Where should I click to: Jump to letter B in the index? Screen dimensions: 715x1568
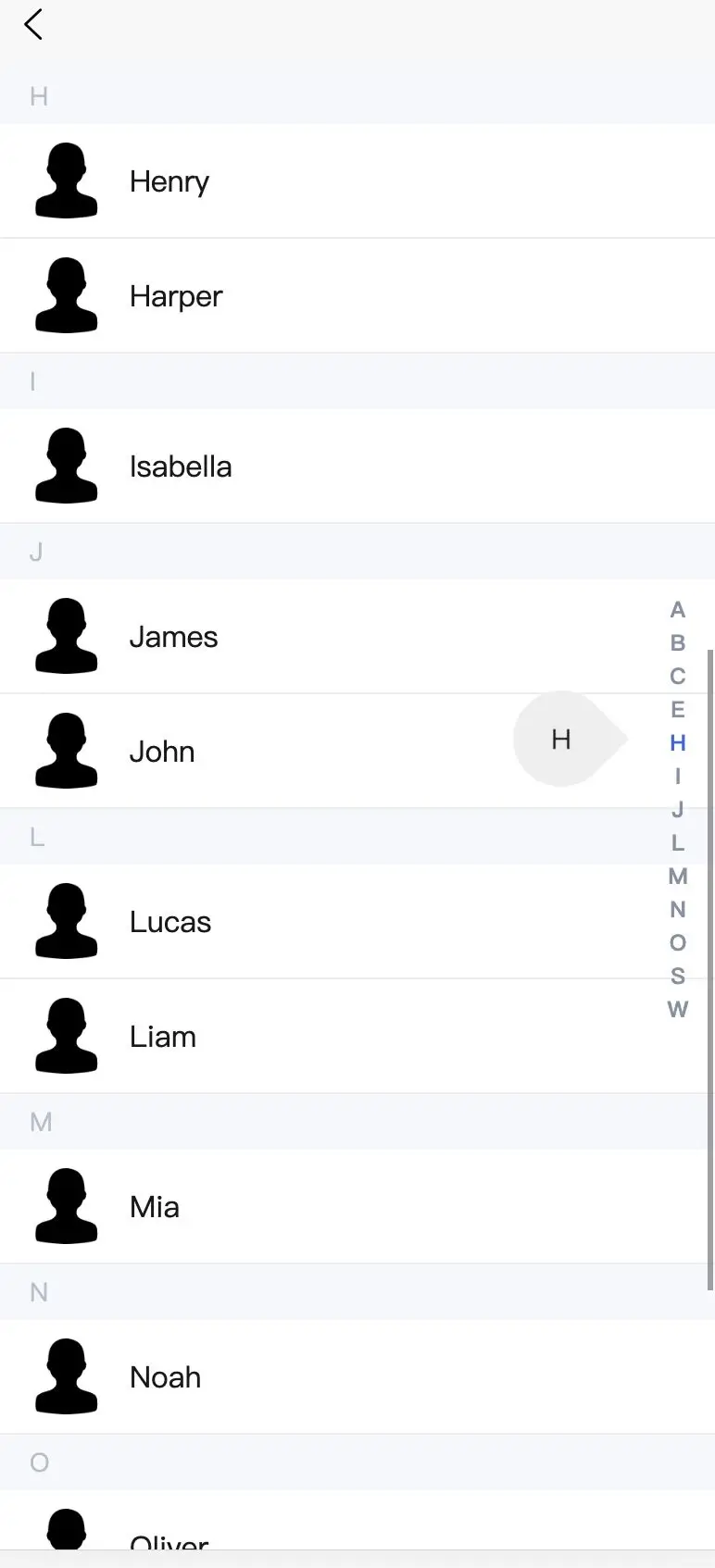(678, 642)
